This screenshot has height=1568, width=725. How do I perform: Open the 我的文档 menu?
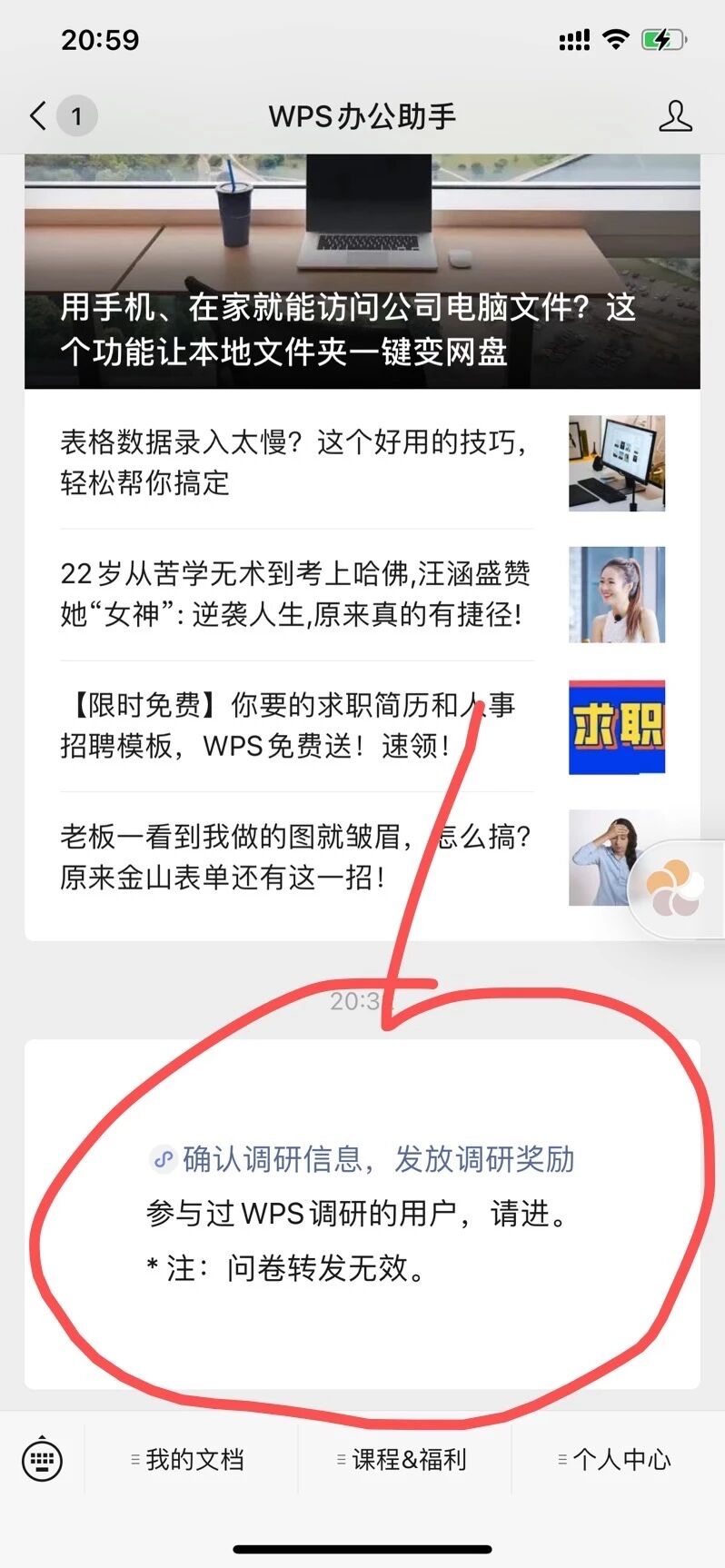190,1460
